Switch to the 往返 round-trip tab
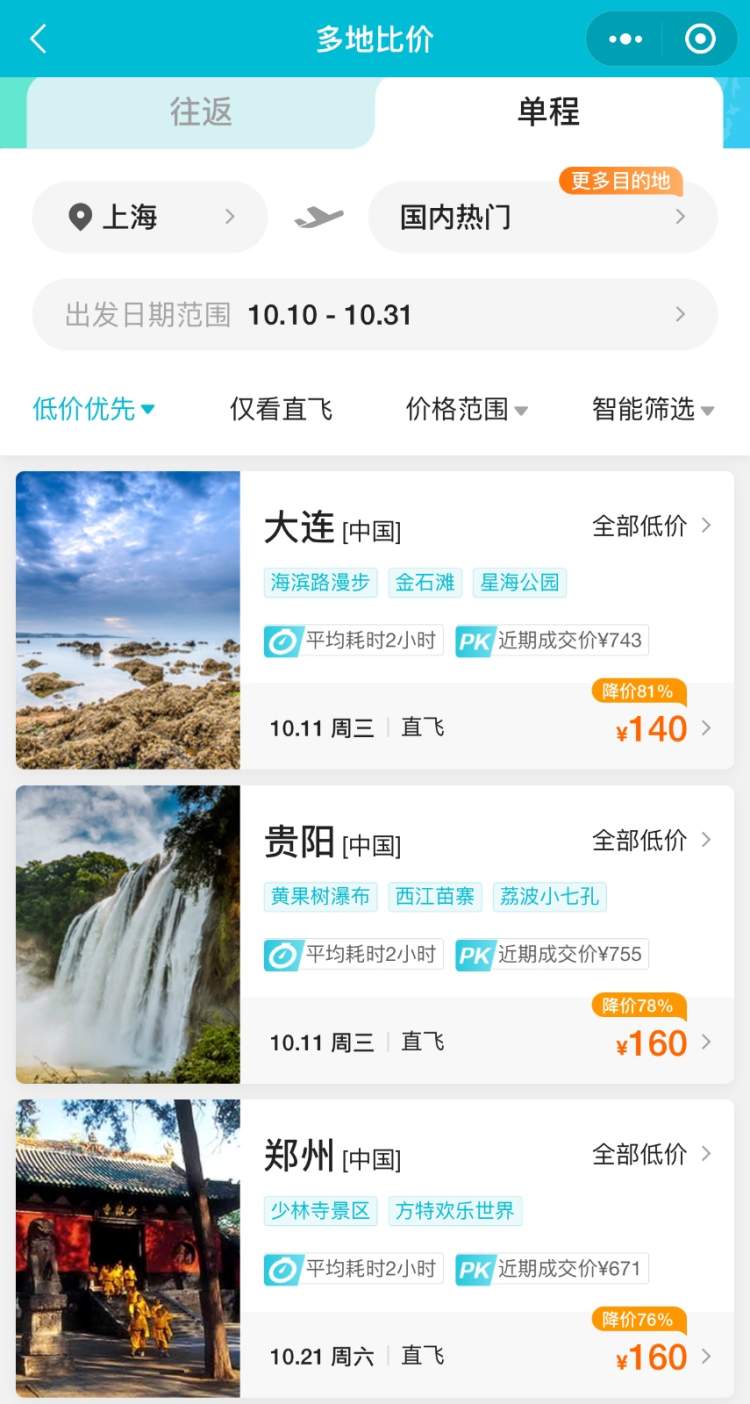The height and width of the screenshot is (1404, 750). [200, 112]
